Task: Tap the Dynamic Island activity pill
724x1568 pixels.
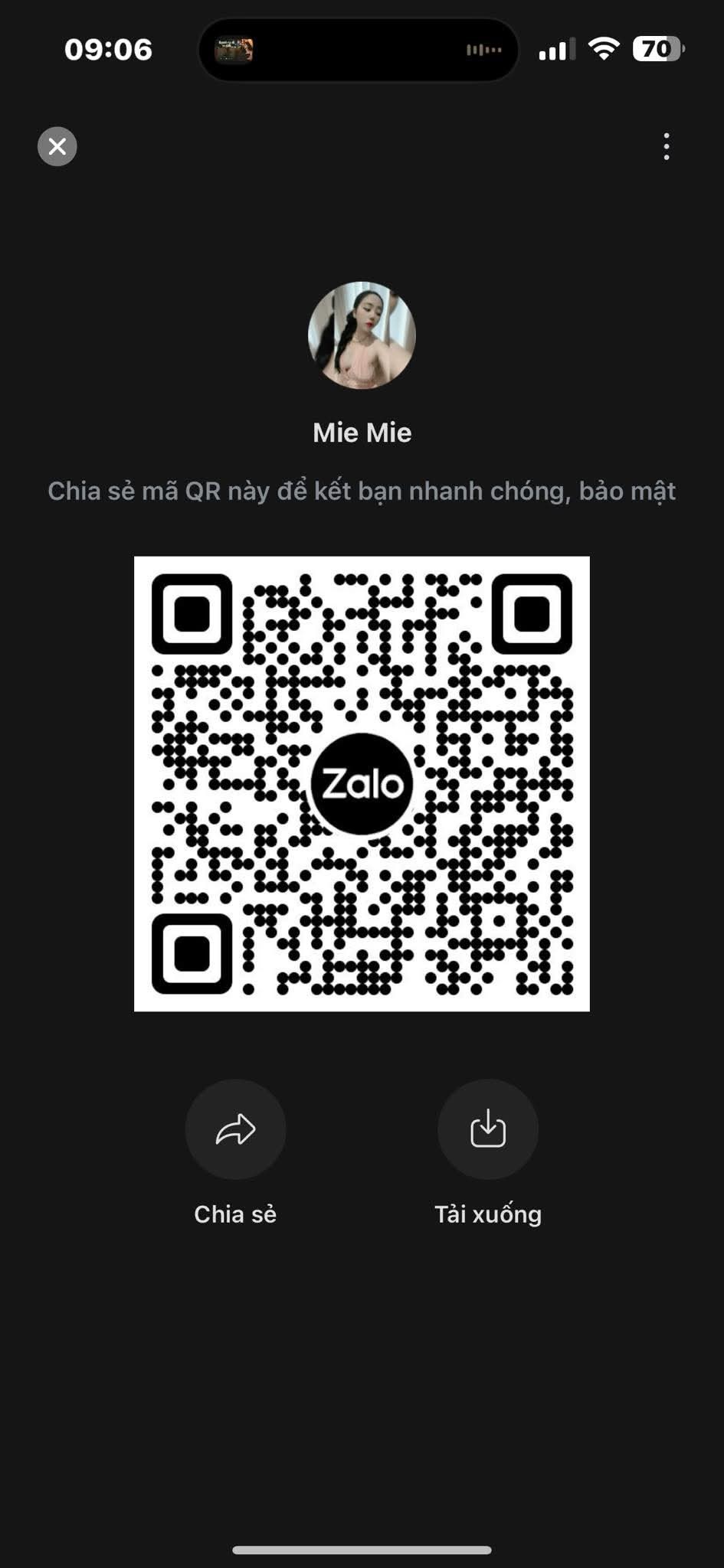Action: pos(359,51)
